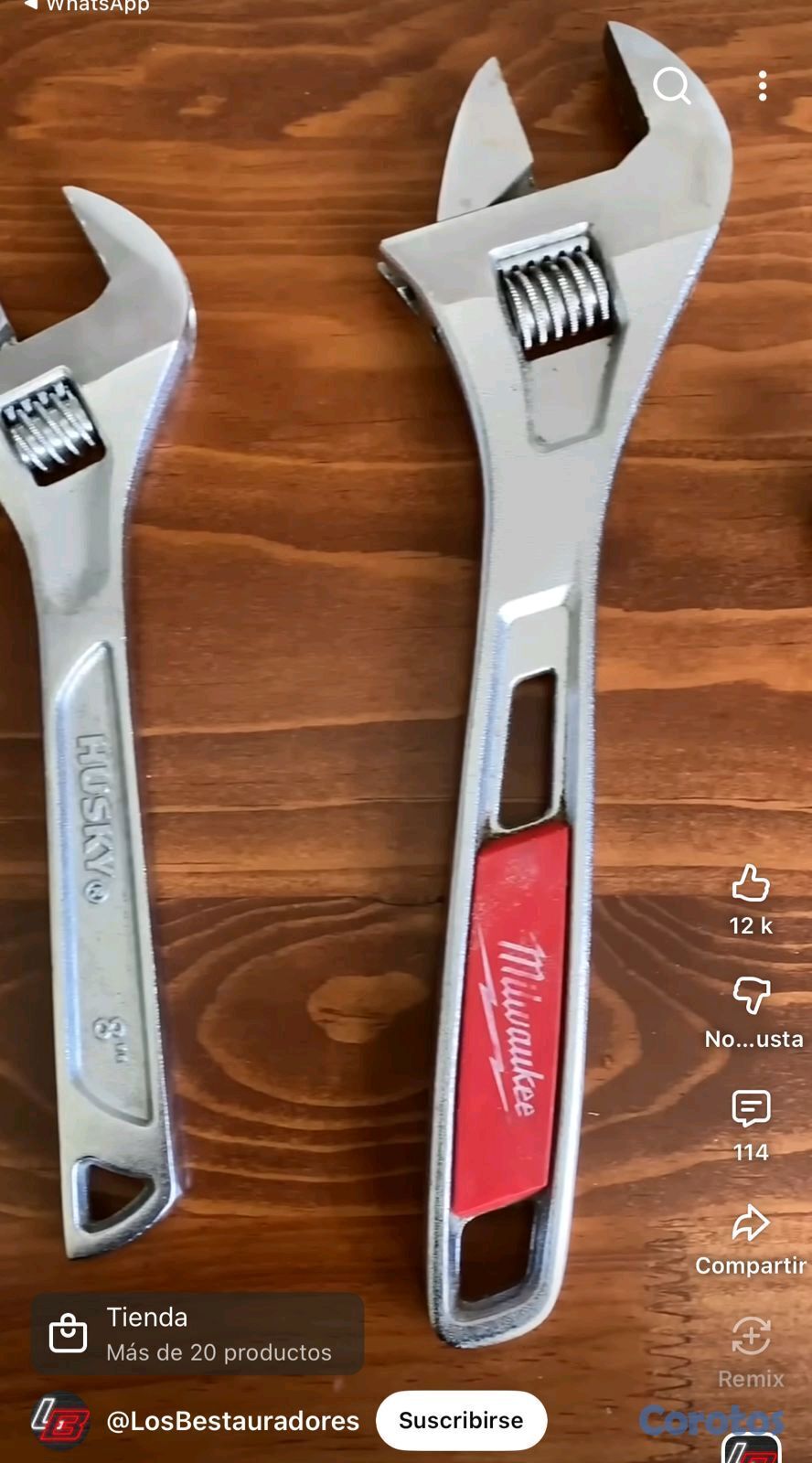Open the search magnifier icon
This screenshot has width=812, height=1463.
tap(672, 87)
